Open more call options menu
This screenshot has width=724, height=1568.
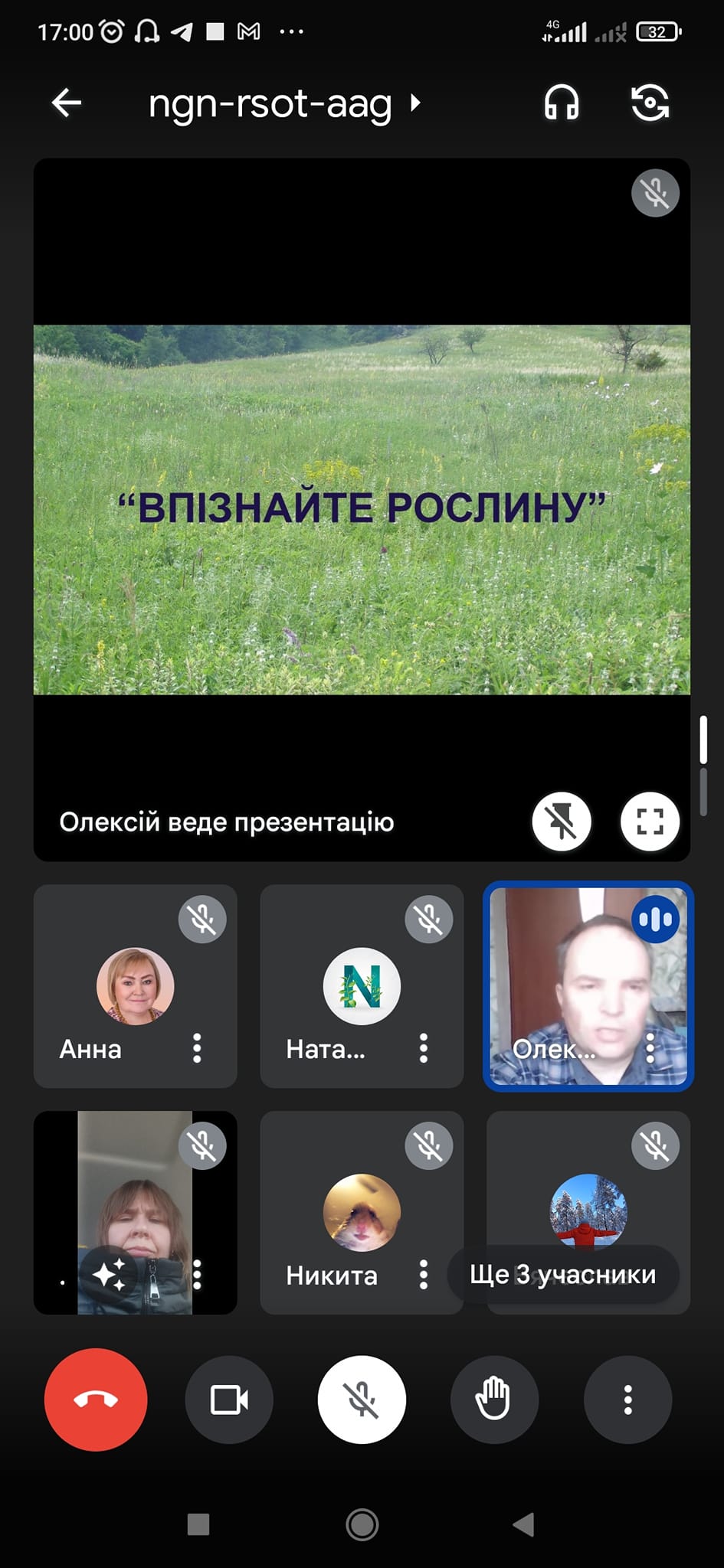point(627,1400)
